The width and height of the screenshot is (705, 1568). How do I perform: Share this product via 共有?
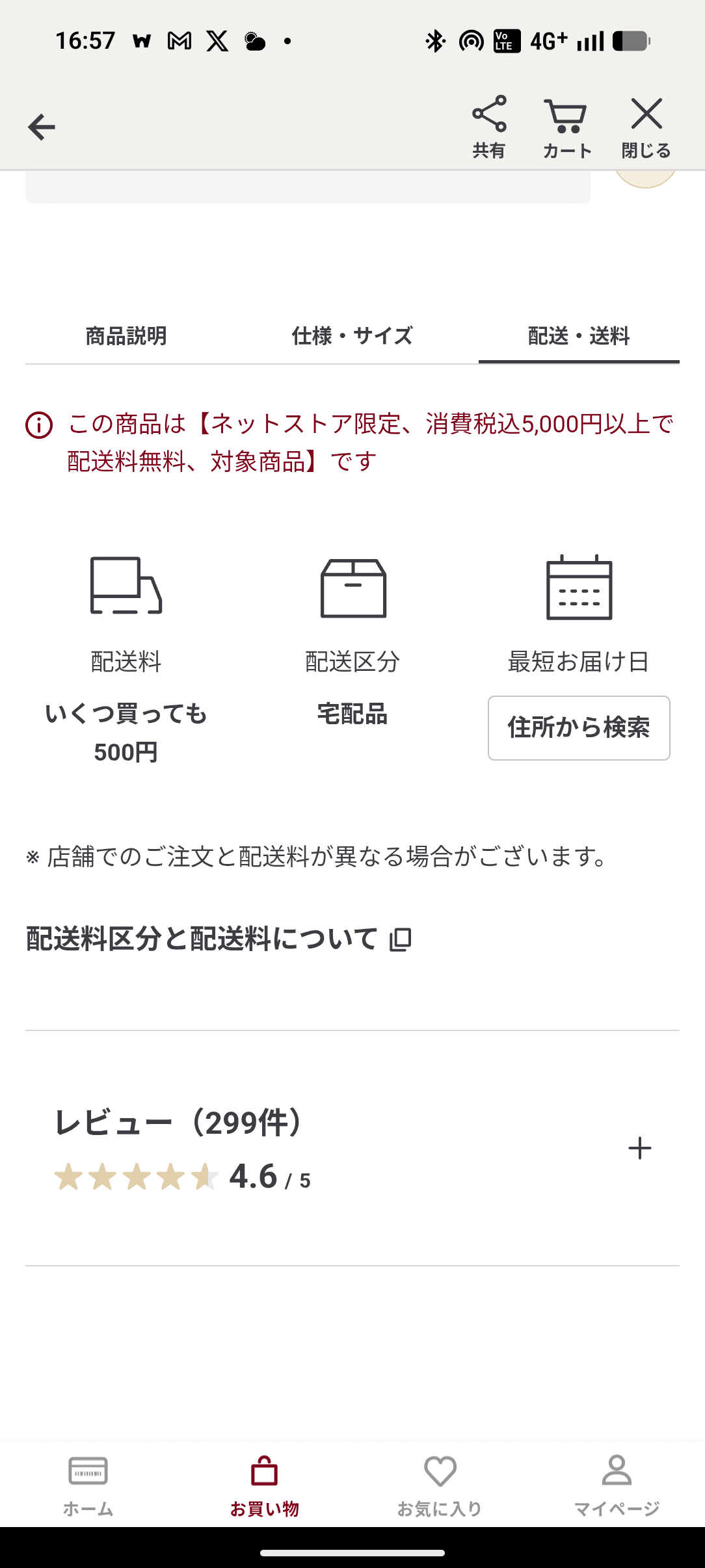pos(489,127)
